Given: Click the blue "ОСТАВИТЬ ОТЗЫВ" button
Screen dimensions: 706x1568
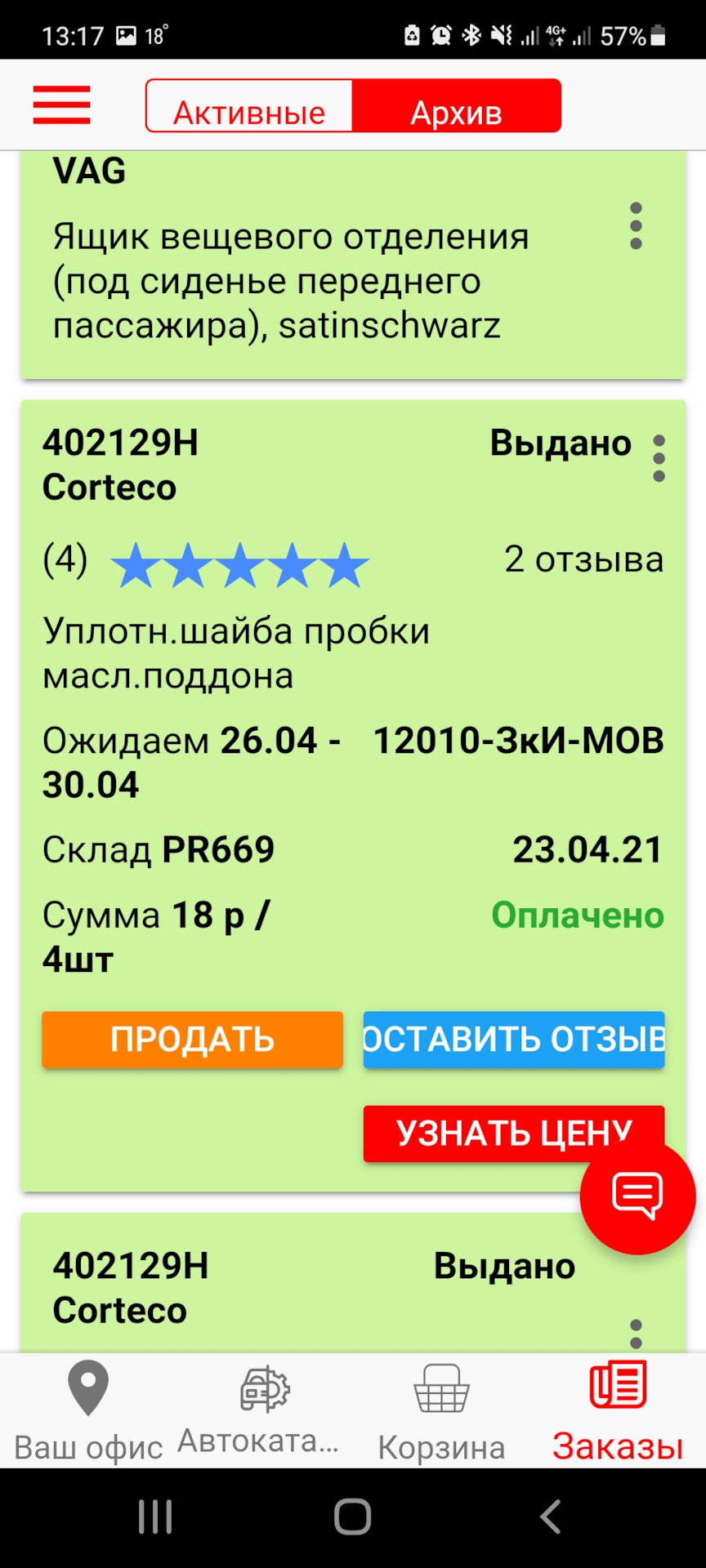Looking at the screenshot, I should 513,1040.
